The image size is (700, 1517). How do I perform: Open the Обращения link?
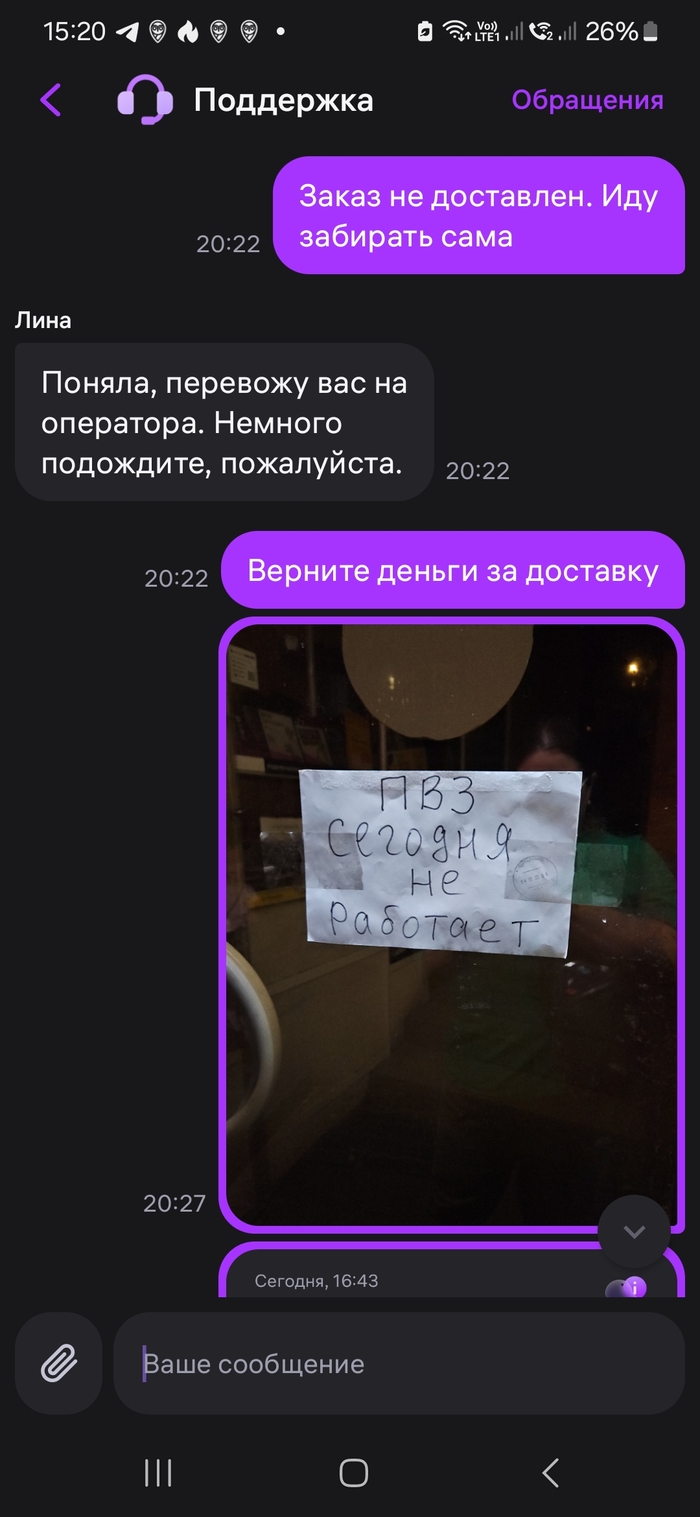(x=587, y=100)
